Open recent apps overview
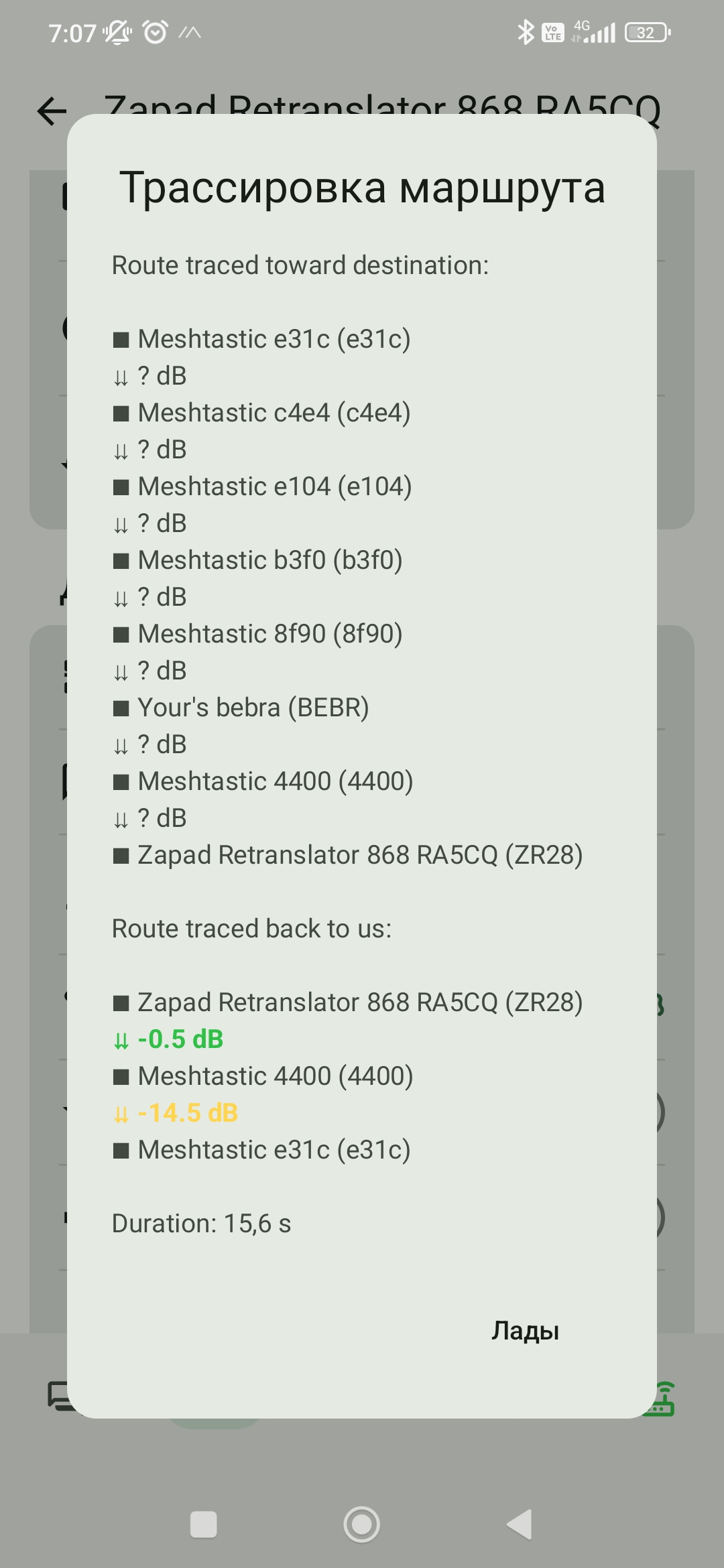 [x=204, y=1524]
